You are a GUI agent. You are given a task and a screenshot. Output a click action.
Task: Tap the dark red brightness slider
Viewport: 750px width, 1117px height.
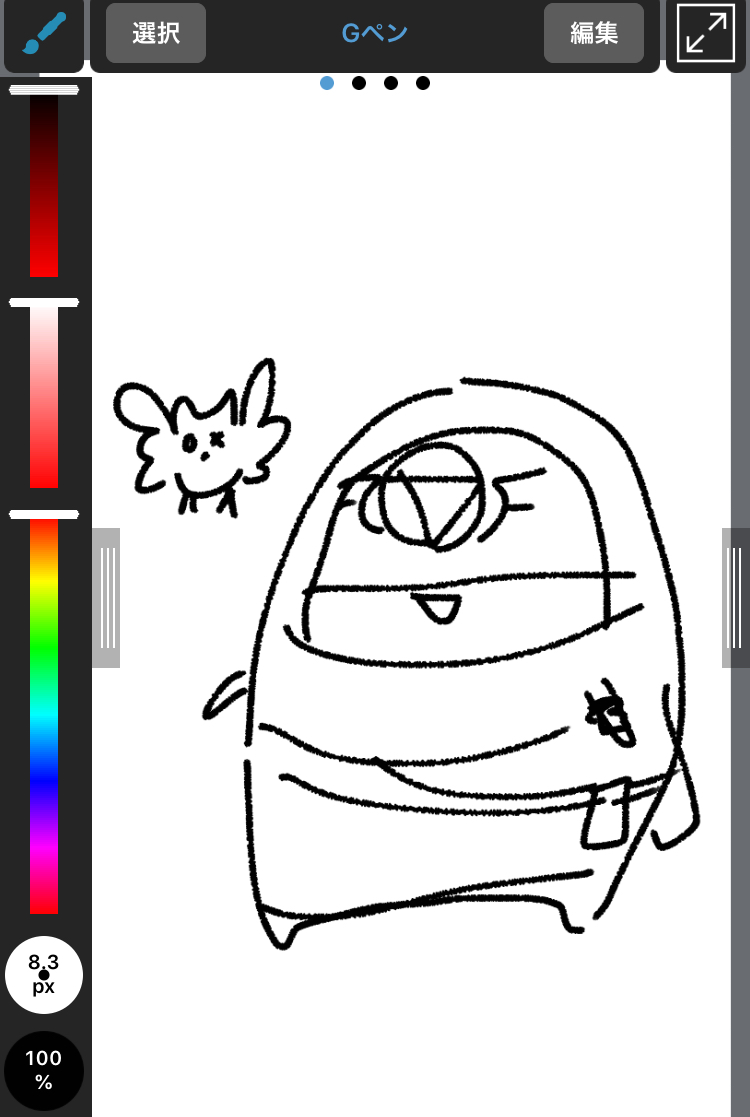pyautogui.click(x=44, y=185)
